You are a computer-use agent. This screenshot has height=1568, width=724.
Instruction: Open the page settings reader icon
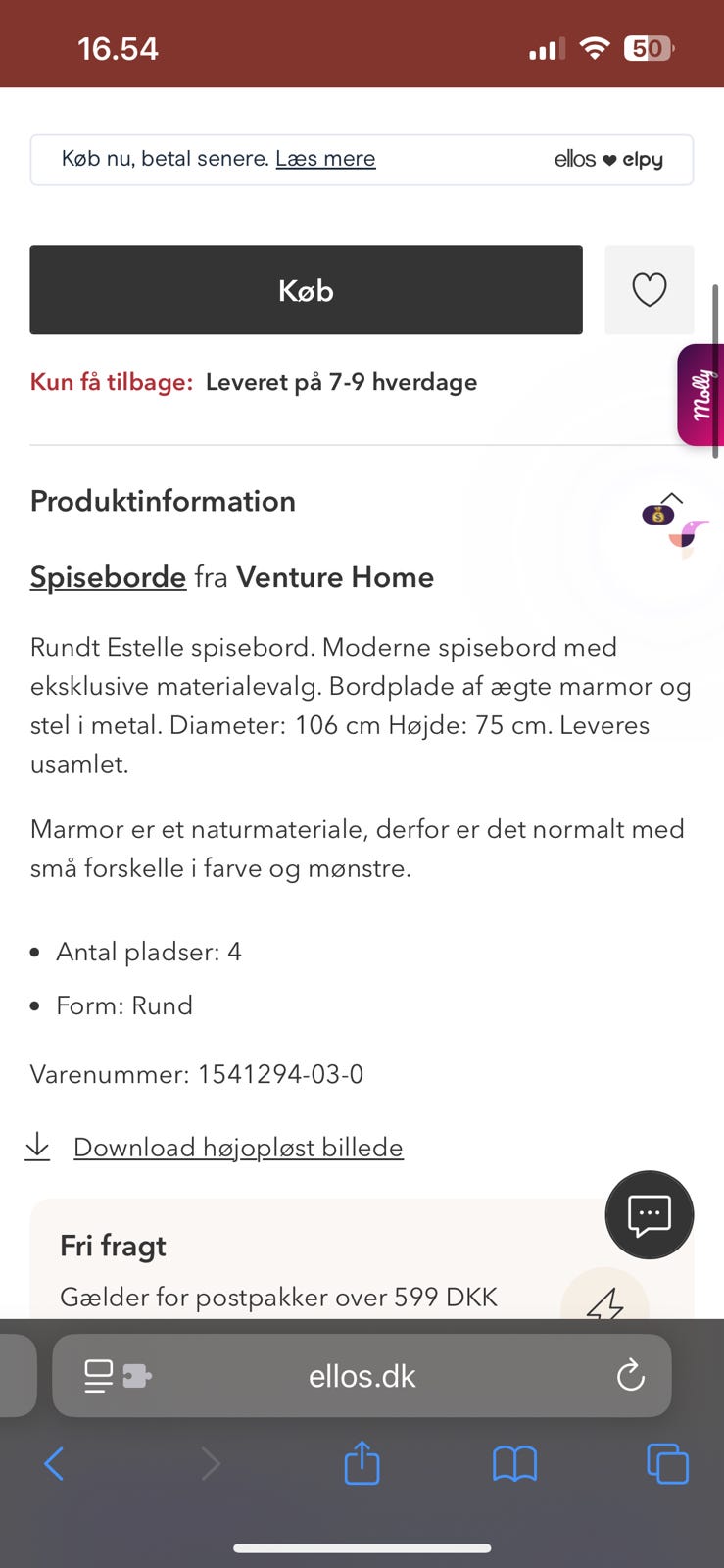click(x=99, y=1375)
